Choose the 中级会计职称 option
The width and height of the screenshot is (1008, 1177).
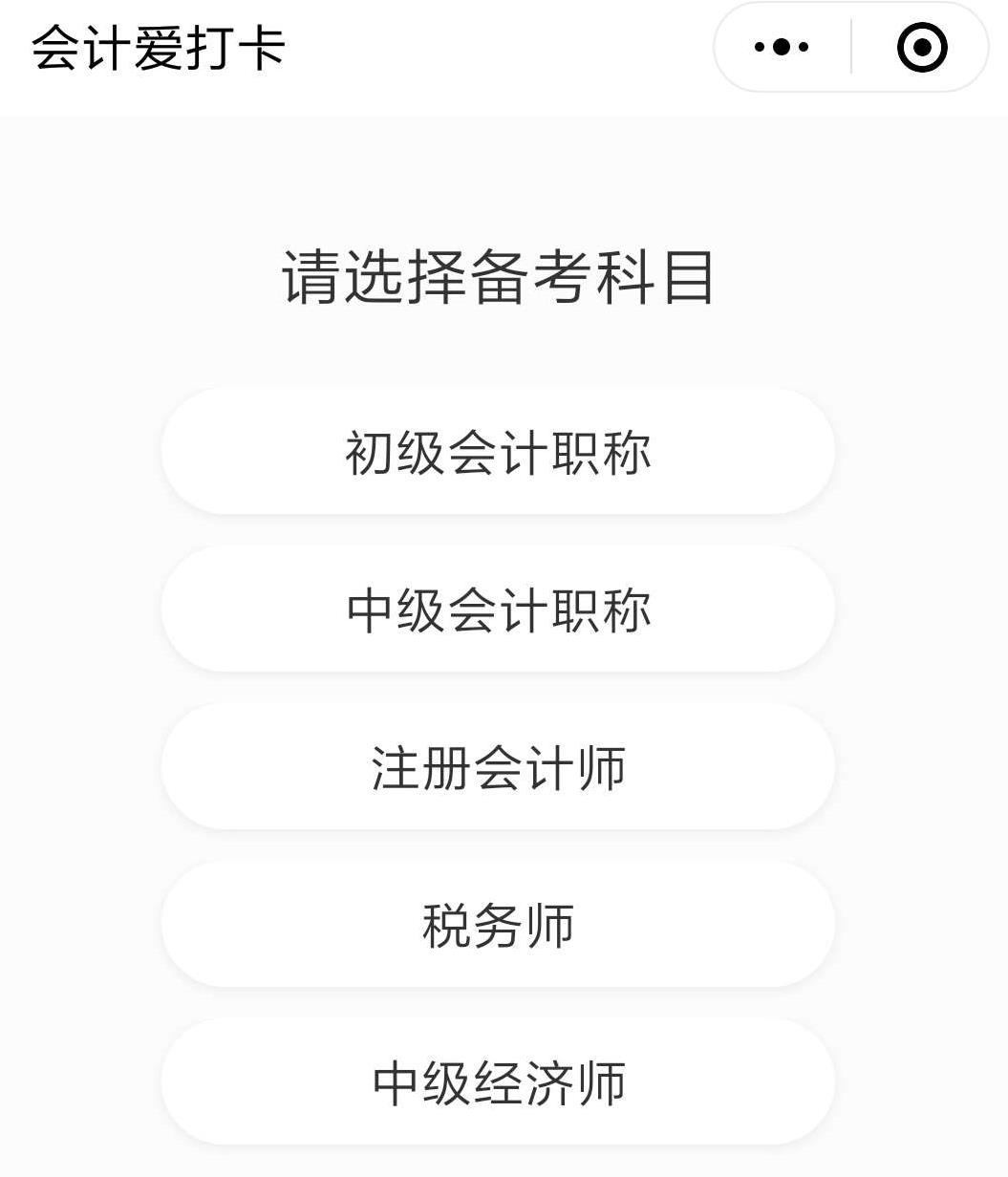coord(498,610)
